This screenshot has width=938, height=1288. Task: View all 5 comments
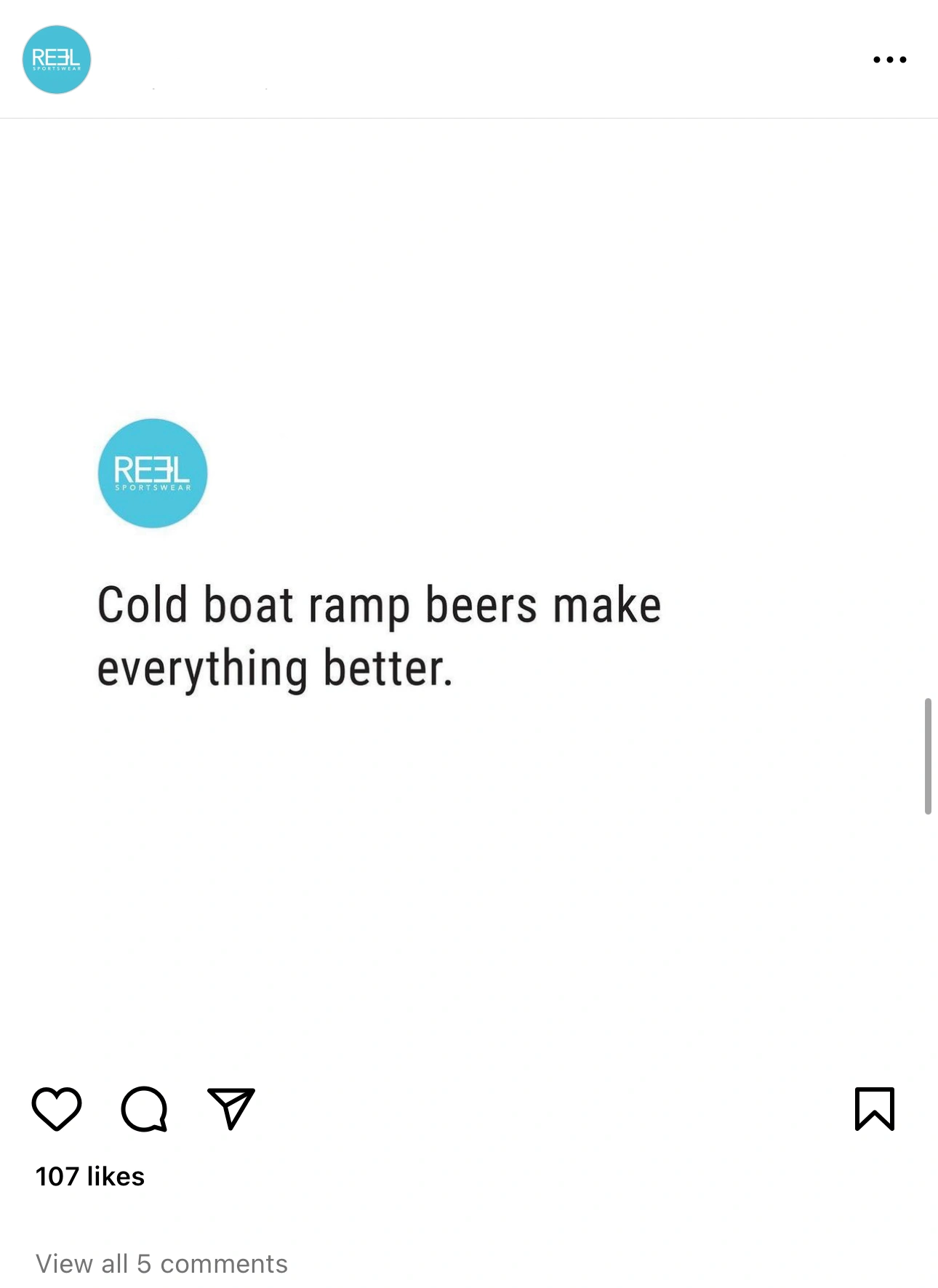coord(161,1263)
